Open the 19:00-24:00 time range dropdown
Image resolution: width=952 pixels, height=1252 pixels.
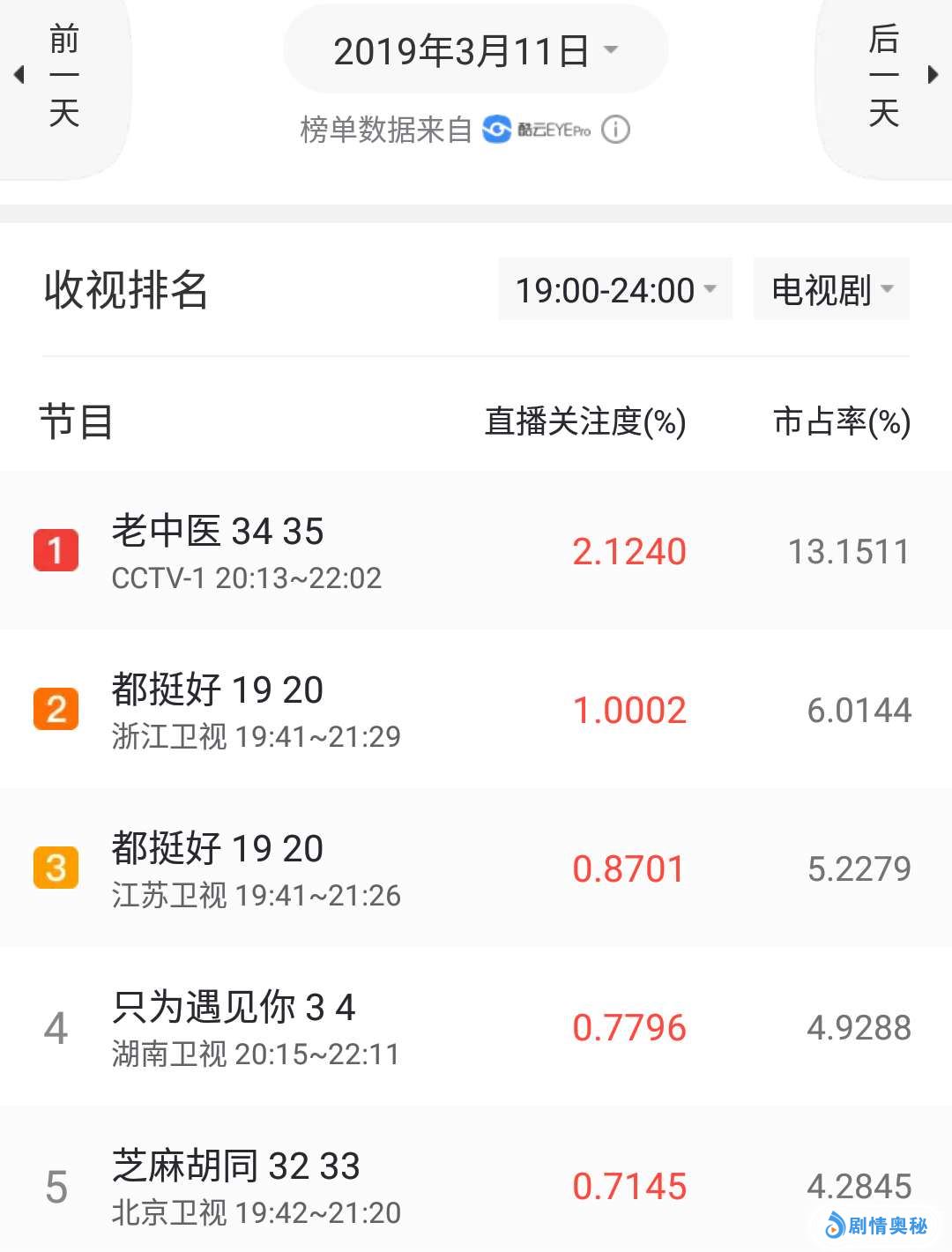coord(614,289)
